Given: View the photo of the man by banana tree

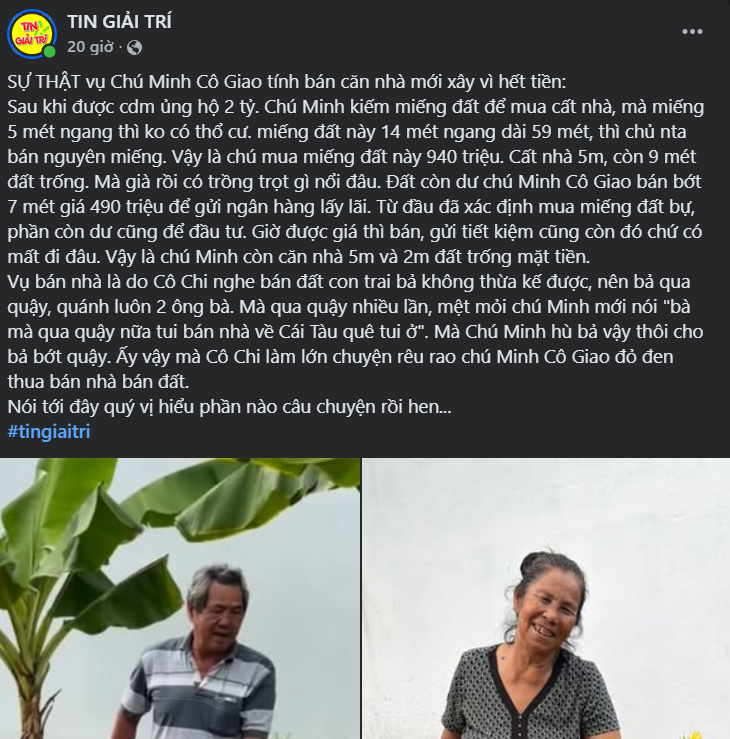Looking at the screenshot, I should 180,598.
